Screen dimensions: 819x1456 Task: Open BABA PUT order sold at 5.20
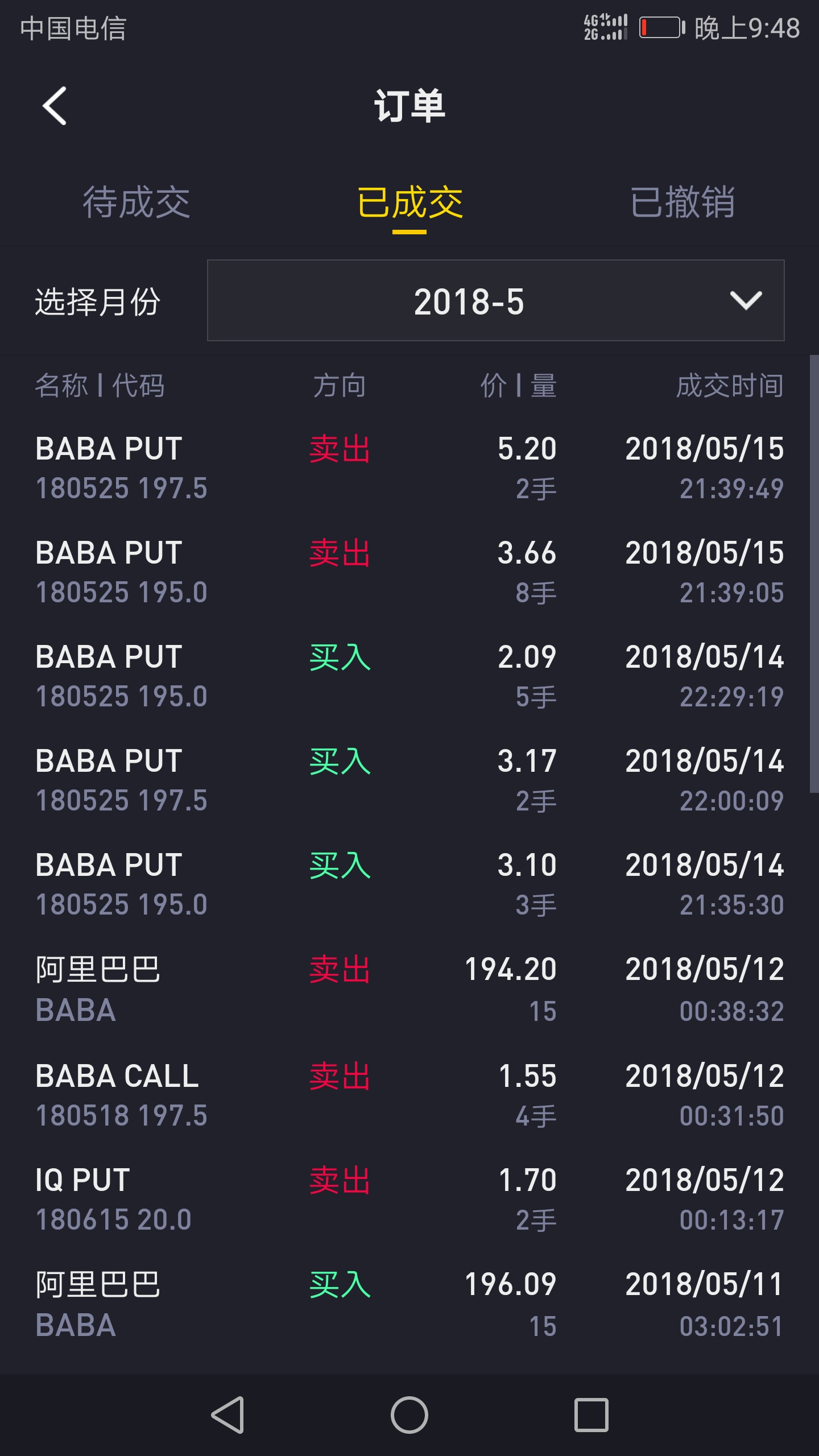[x=409, y=468]
